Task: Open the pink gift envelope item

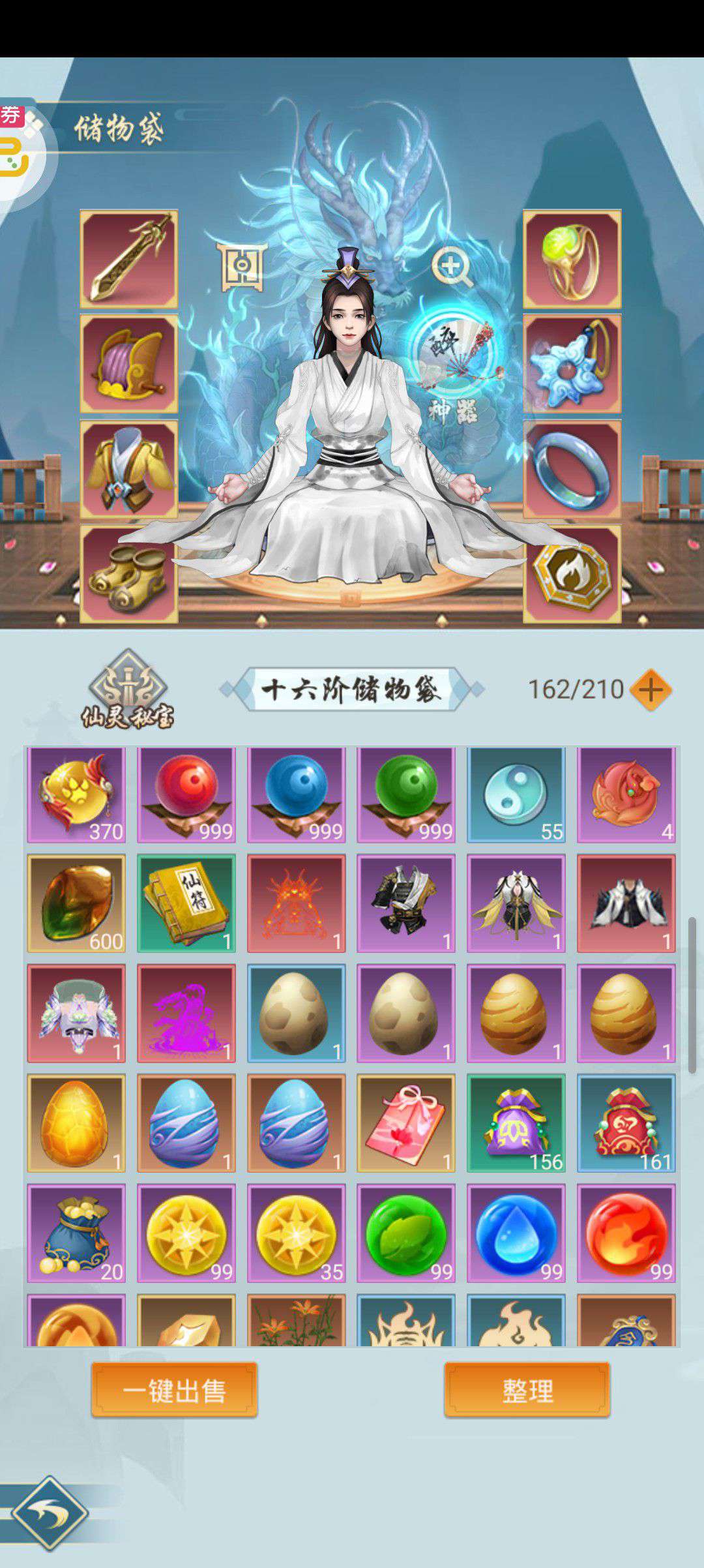Action: click(406, 1123)
